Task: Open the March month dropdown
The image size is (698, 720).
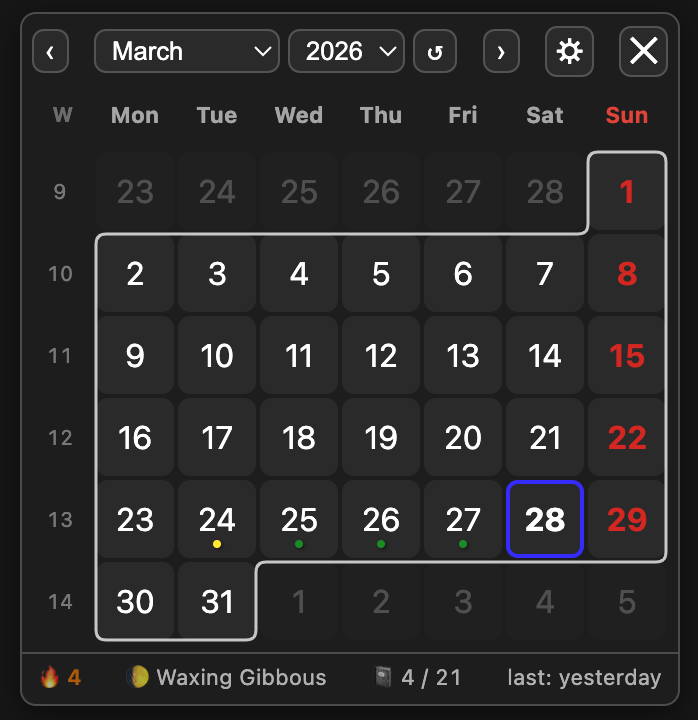Action: (187, 51)
